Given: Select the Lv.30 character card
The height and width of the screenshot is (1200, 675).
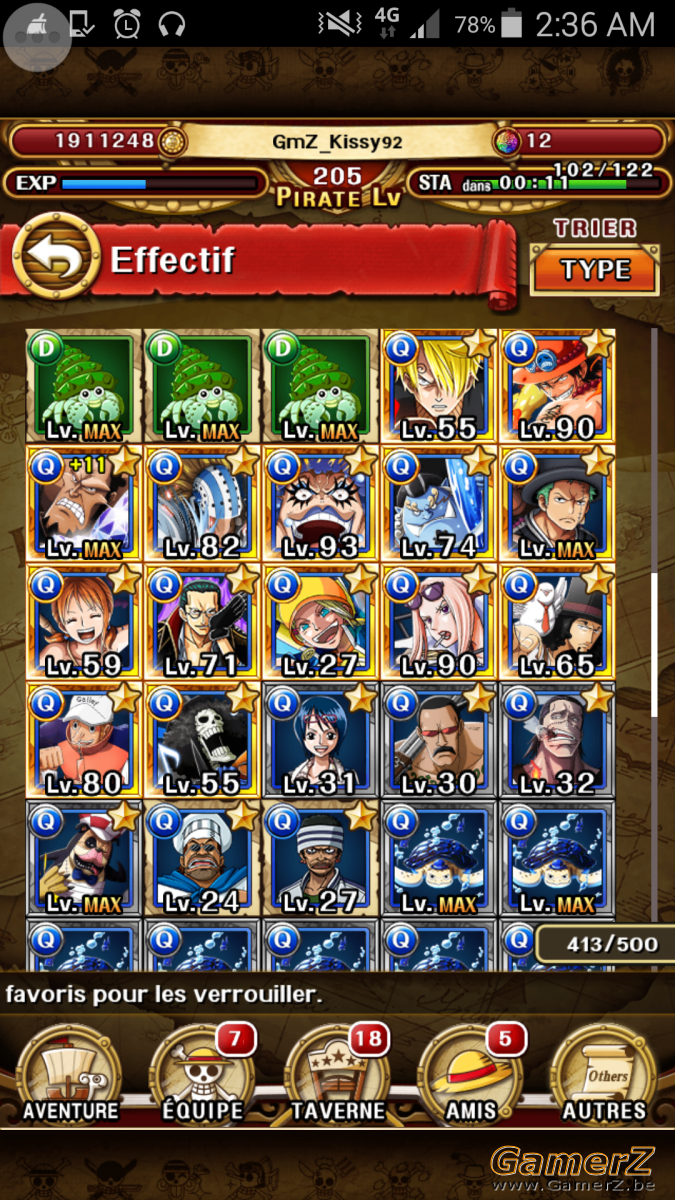Looking at the screenshot, I should 438,740.
